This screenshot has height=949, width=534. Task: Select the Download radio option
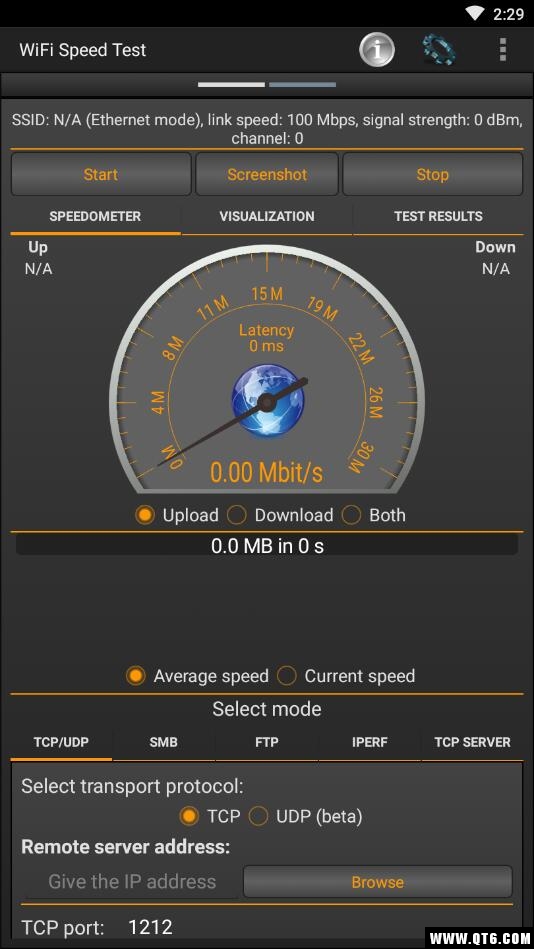280,515
